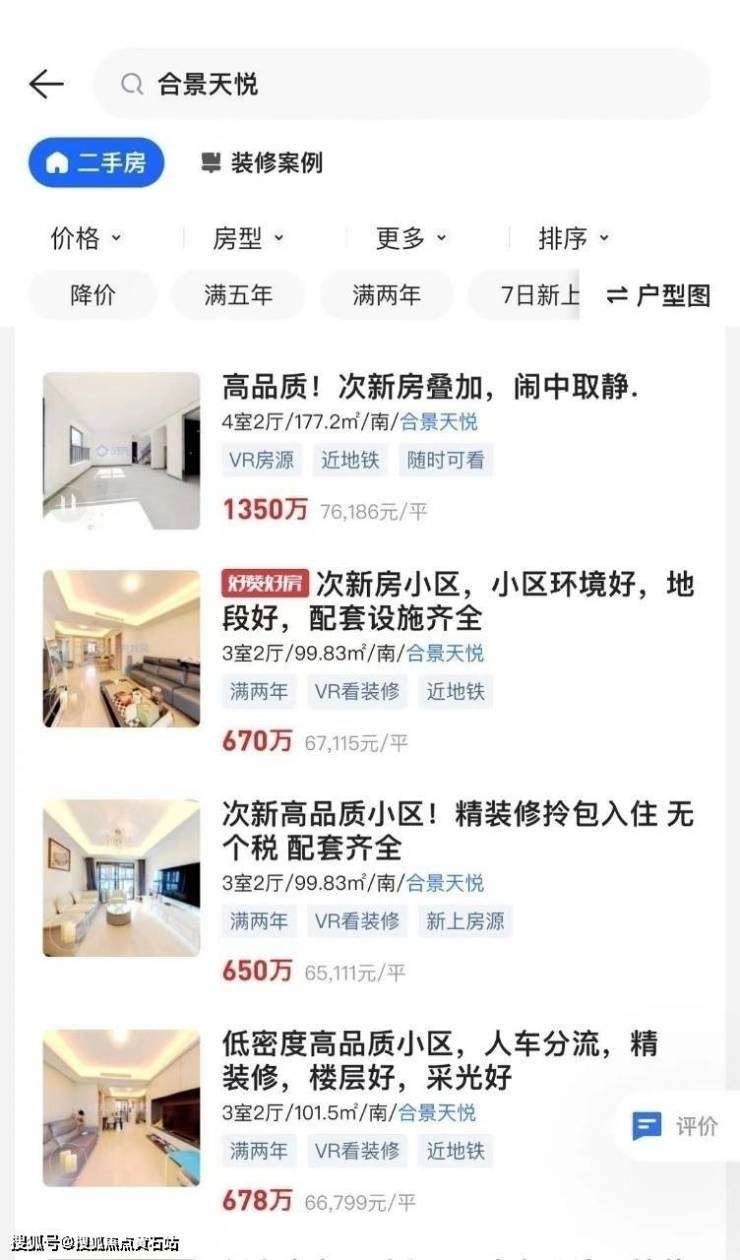Screen dimensions: 740x1260
Task: Open the 678万 低密度高品质小区 listing
Action: 440,1060
